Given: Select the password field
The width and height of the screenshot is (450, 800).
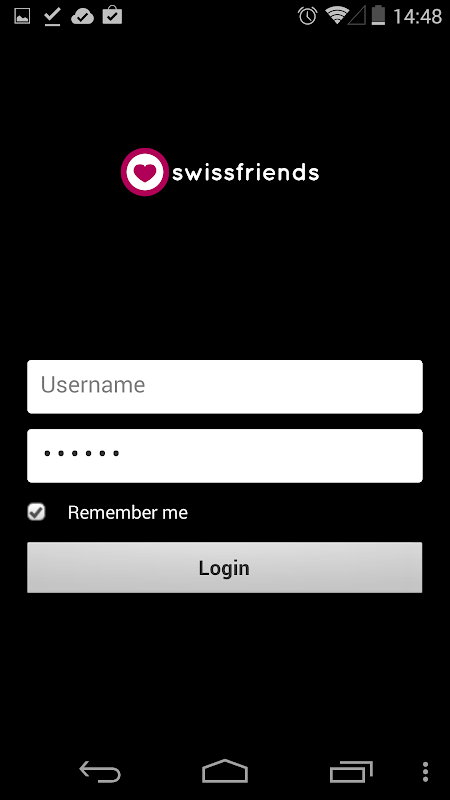Looking at the screenshot, I should [x=224, y=455].
